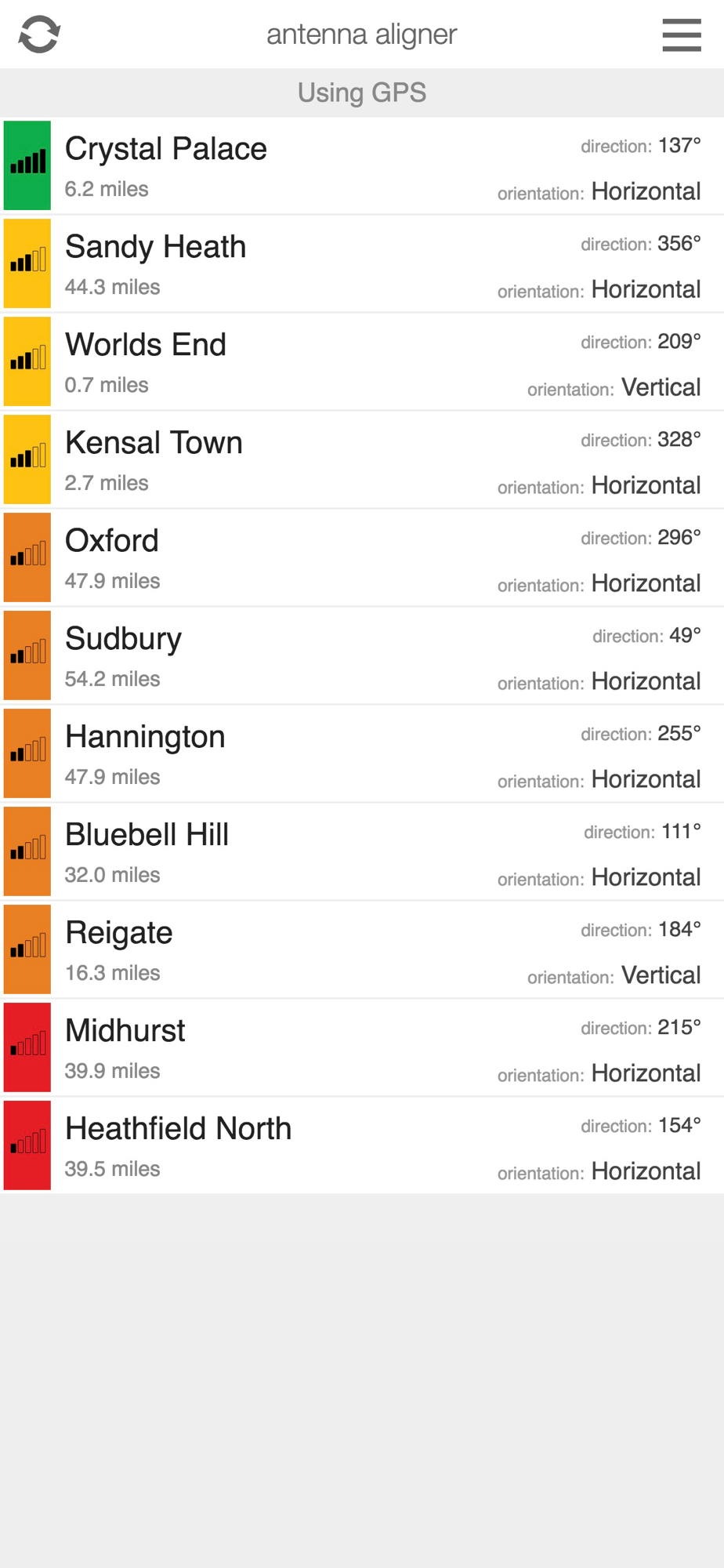Screen dimensions: 724x1568
Task: Open the Oxford transmitter
Action: tap(362, 558)
